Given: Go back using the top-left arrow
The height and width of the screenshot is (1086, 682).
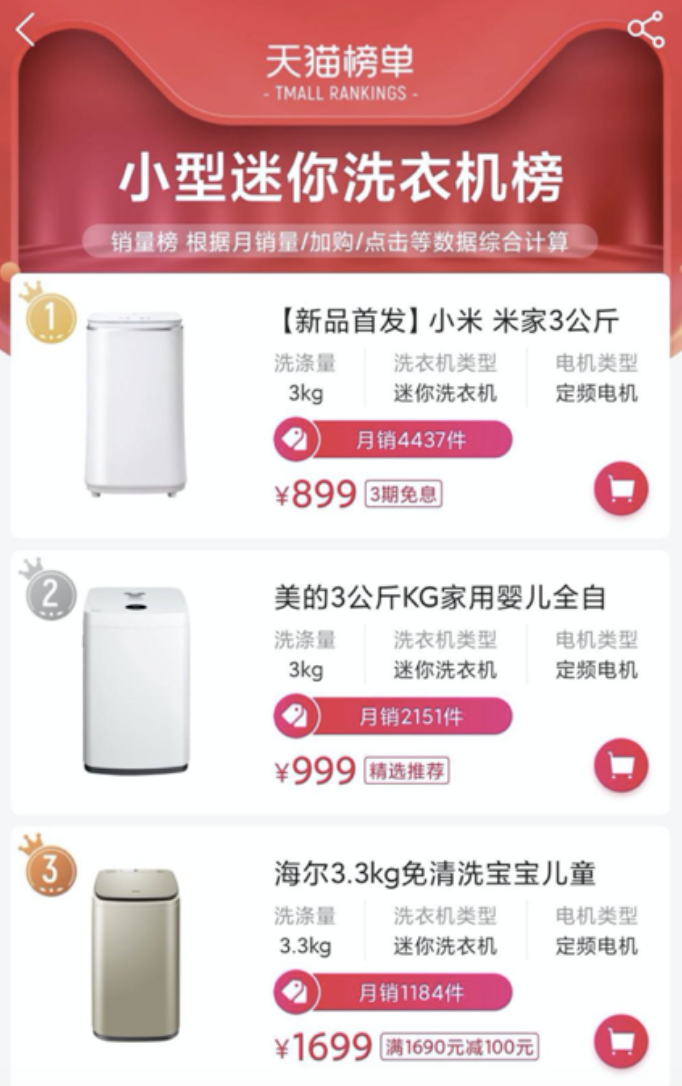Looking at the screenshot, I should [26, 30].
